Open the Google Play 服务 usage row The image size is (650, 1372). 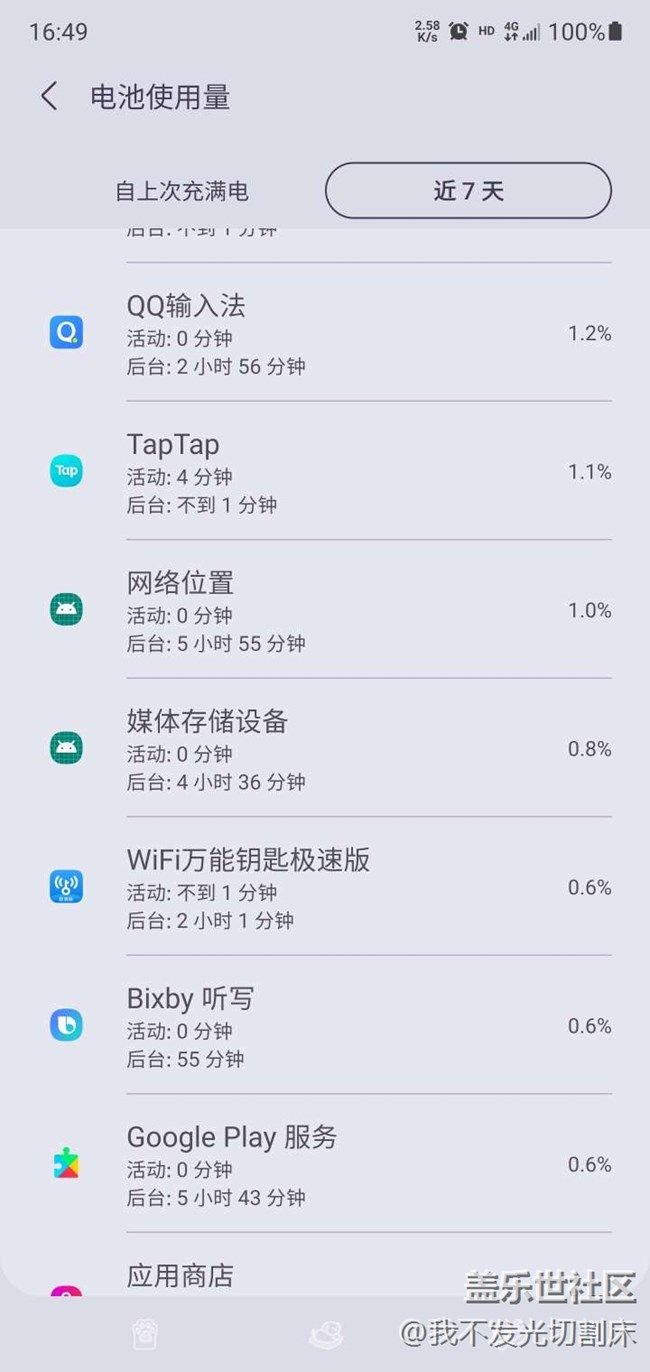(x=330, y=1165)
